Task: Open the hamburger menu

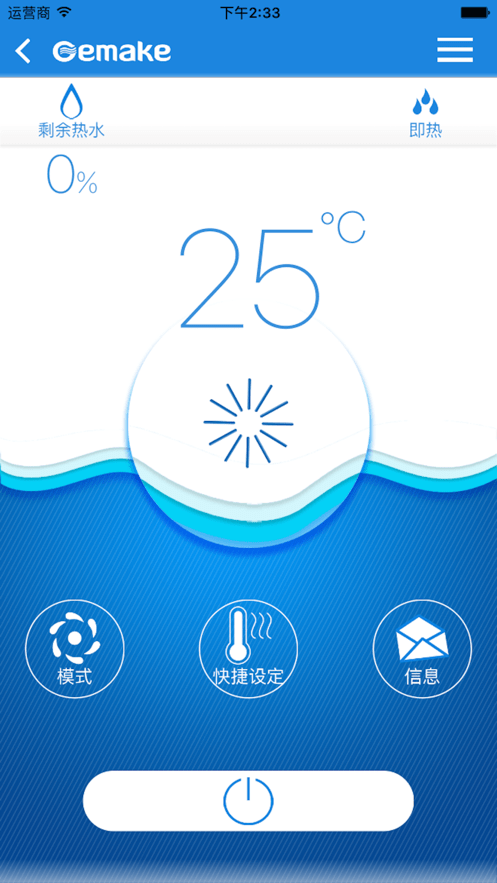Action: click(455, 51)
